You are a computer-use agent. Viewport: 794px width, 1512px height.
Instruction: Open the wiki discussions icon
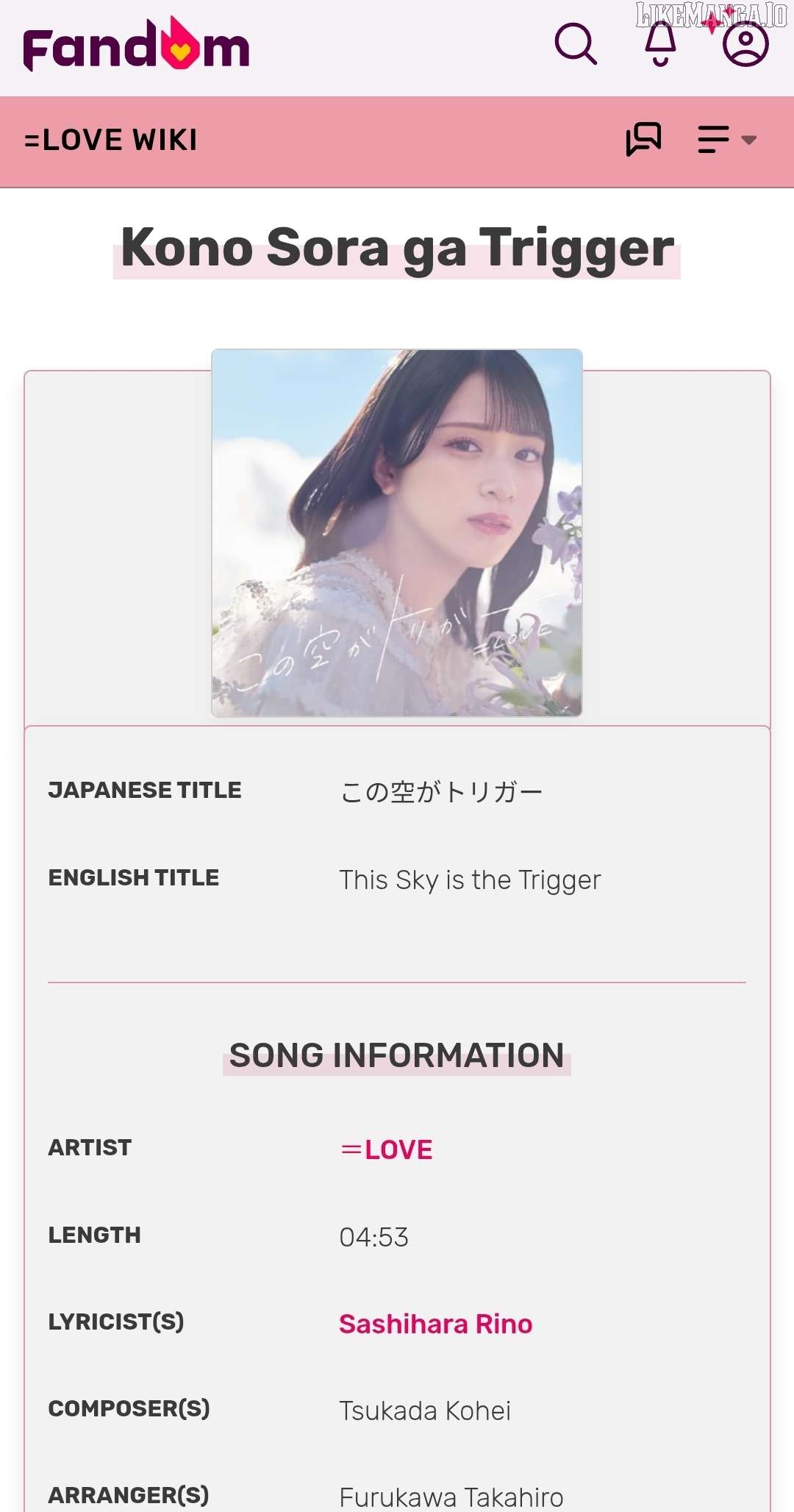coord(643,139)
